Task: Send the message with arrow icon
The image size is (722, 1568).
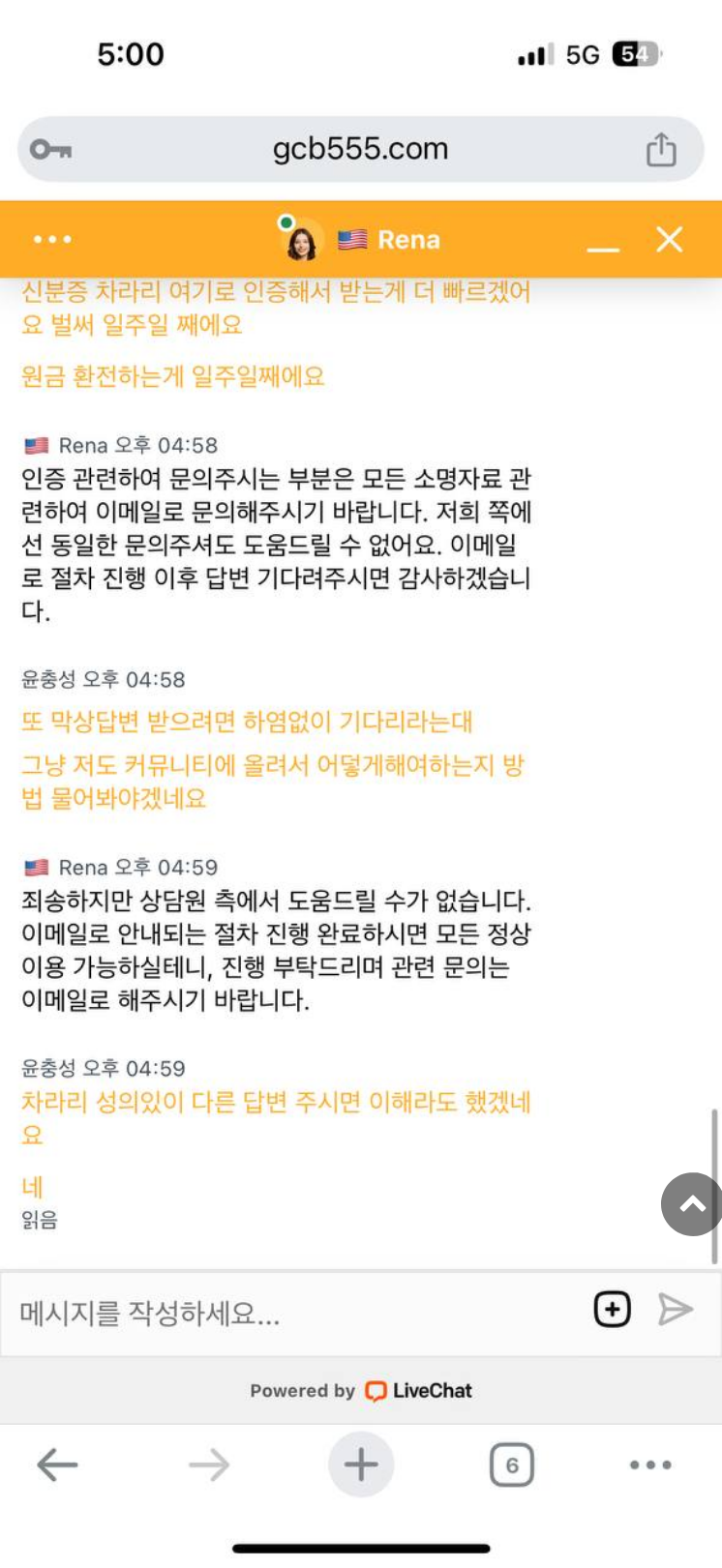Action: [676, 1310]
